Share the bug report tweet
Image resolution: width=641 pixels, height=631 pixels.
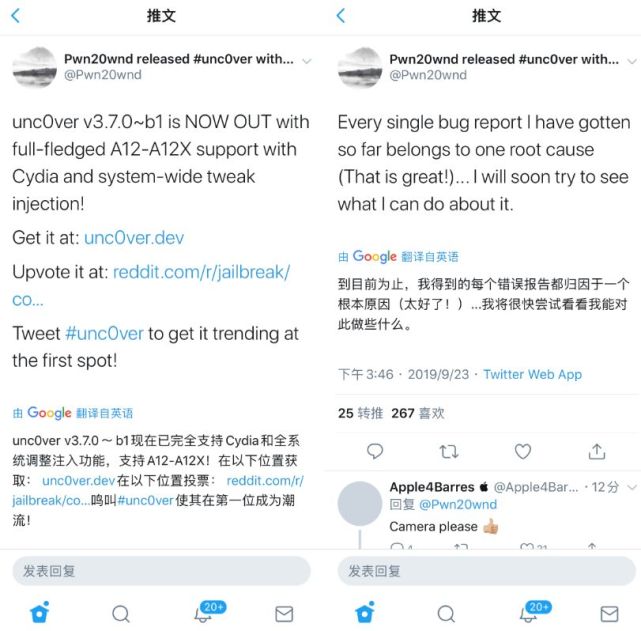point(597,452)
